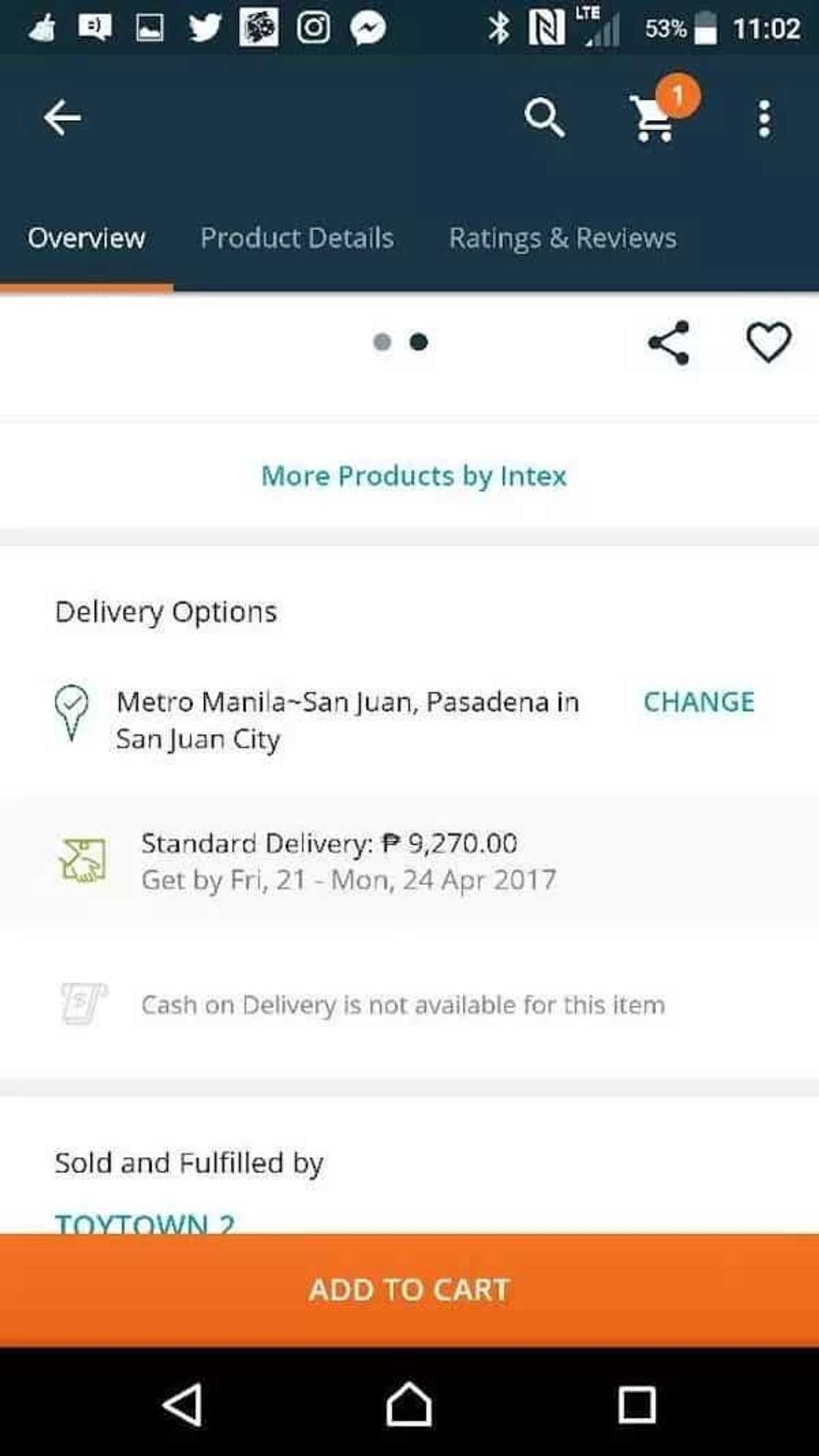Tap the ADD TO CART button
The image size is (819, 1456).
coord(409,1289)
